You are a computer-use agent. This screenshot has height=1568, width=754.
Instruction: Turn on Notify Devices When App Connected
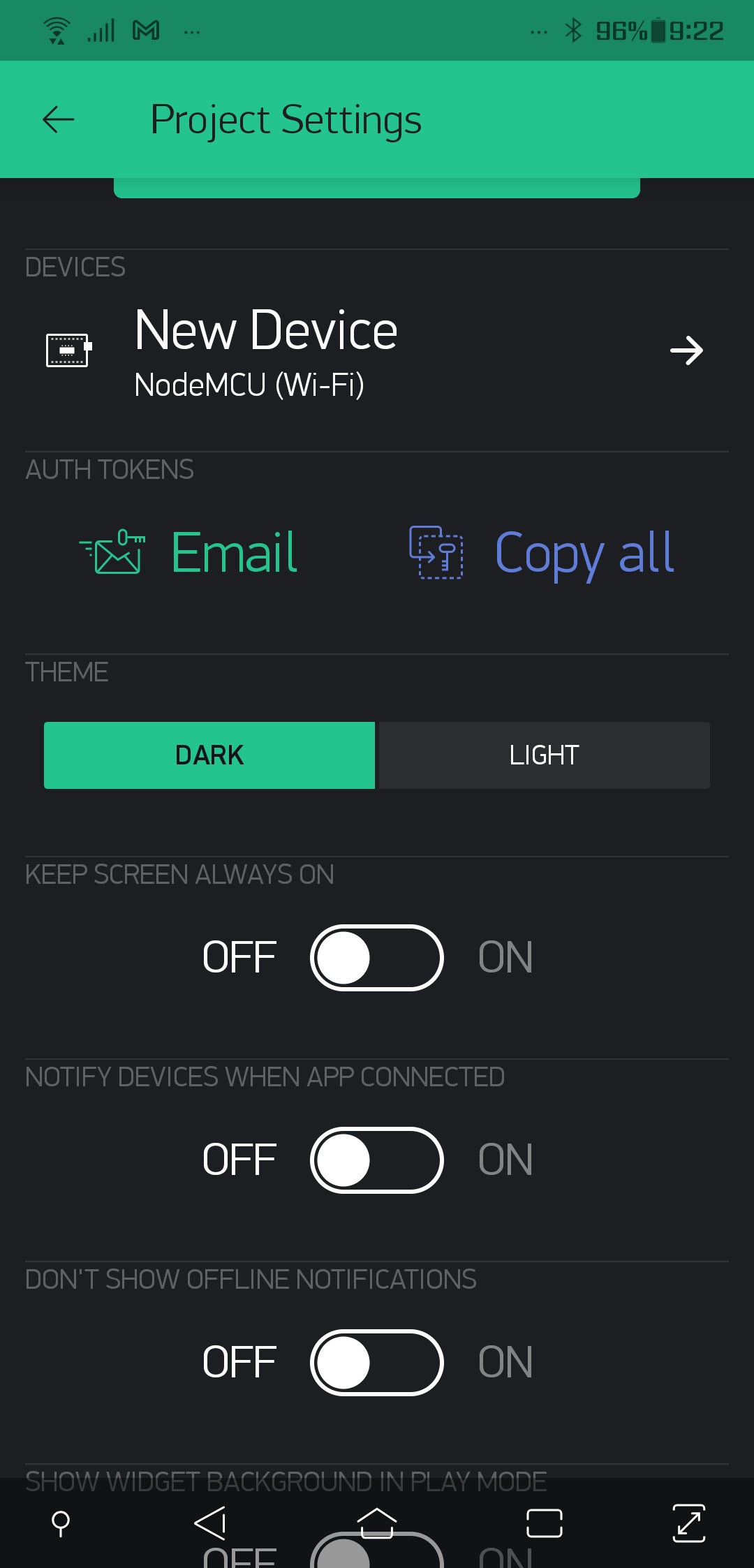coord(376,1160)
